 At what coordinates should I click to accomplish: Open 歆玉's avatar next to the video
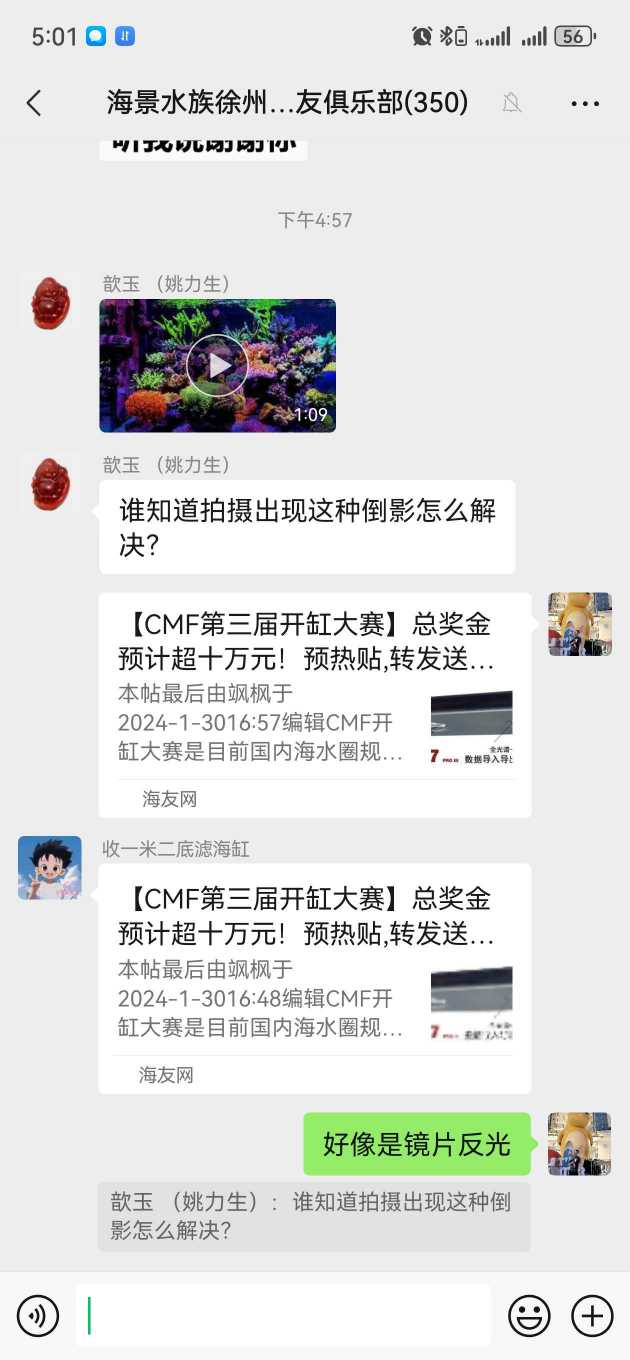(49, 303)
